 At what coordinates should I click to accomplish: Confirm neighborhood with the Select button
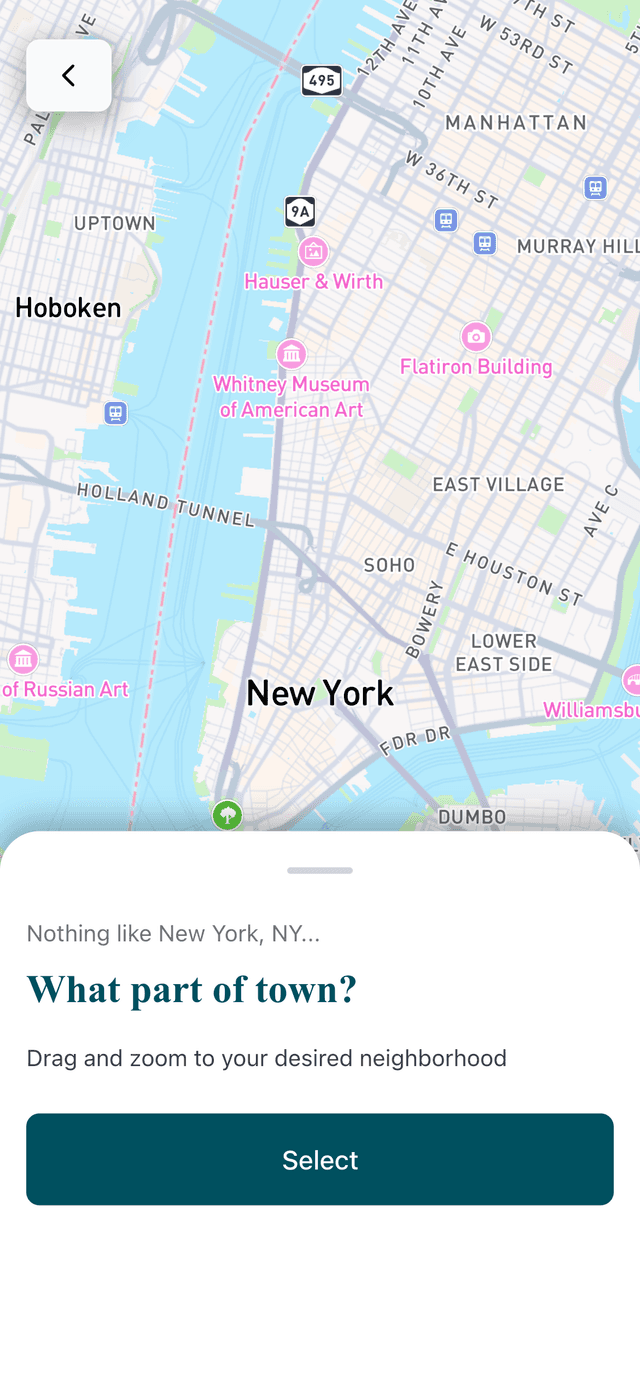pyautogui.click(x=320, y=1159)
